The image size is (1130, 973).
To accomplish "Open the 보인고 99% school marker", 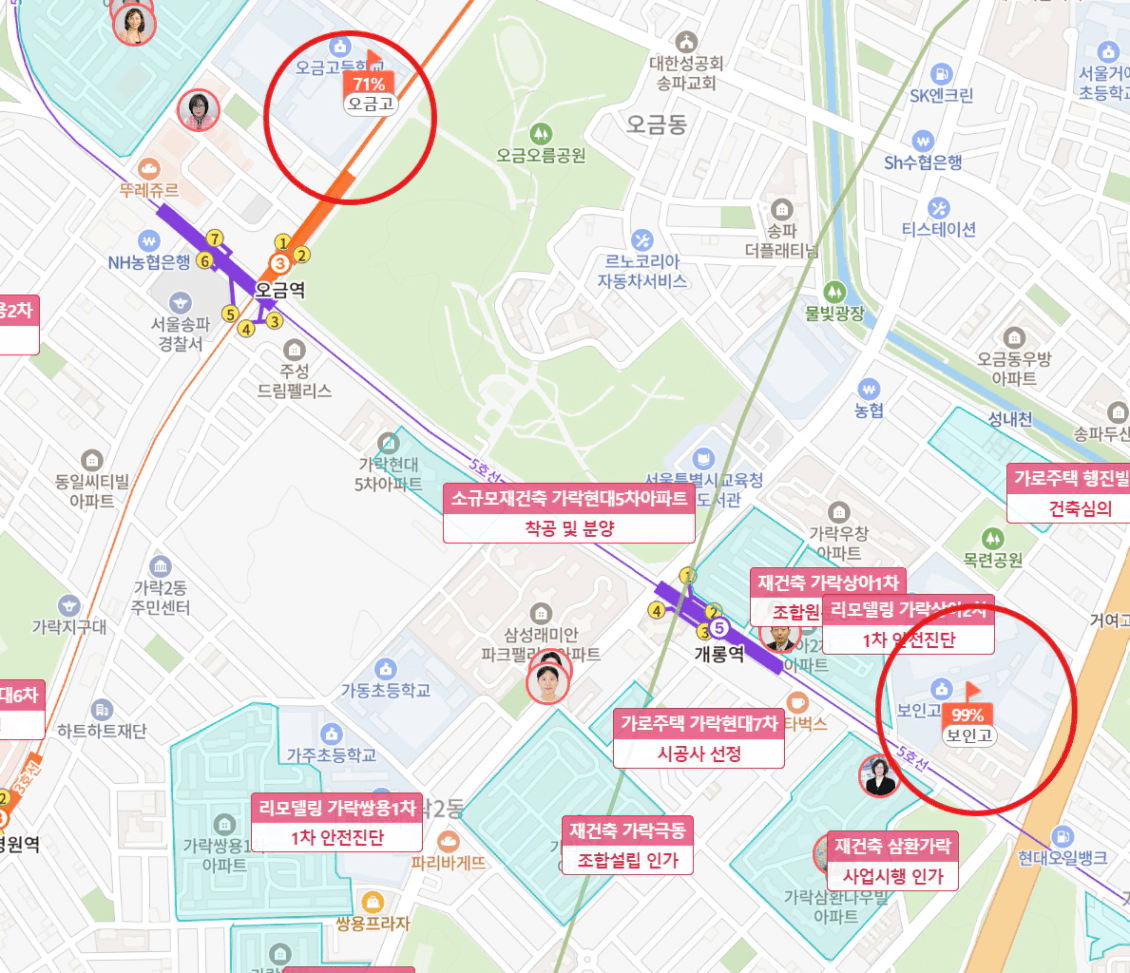I will click(967, 724).
